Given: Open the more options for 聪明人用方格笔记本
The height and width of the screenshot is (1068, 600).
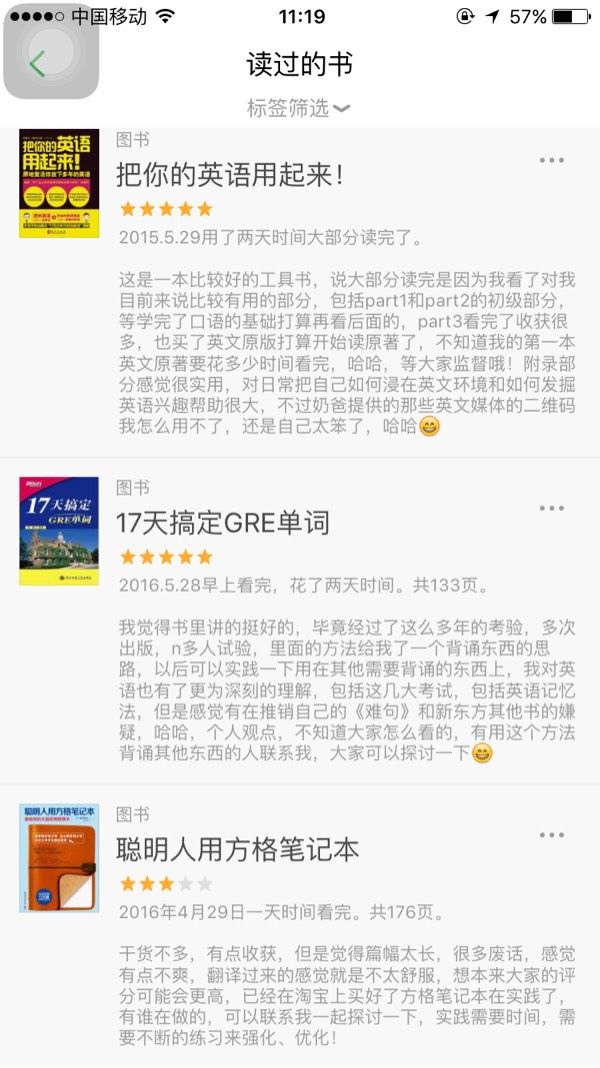Looking at the screenshot, I should pyautogui.click(x=552, y=835).
